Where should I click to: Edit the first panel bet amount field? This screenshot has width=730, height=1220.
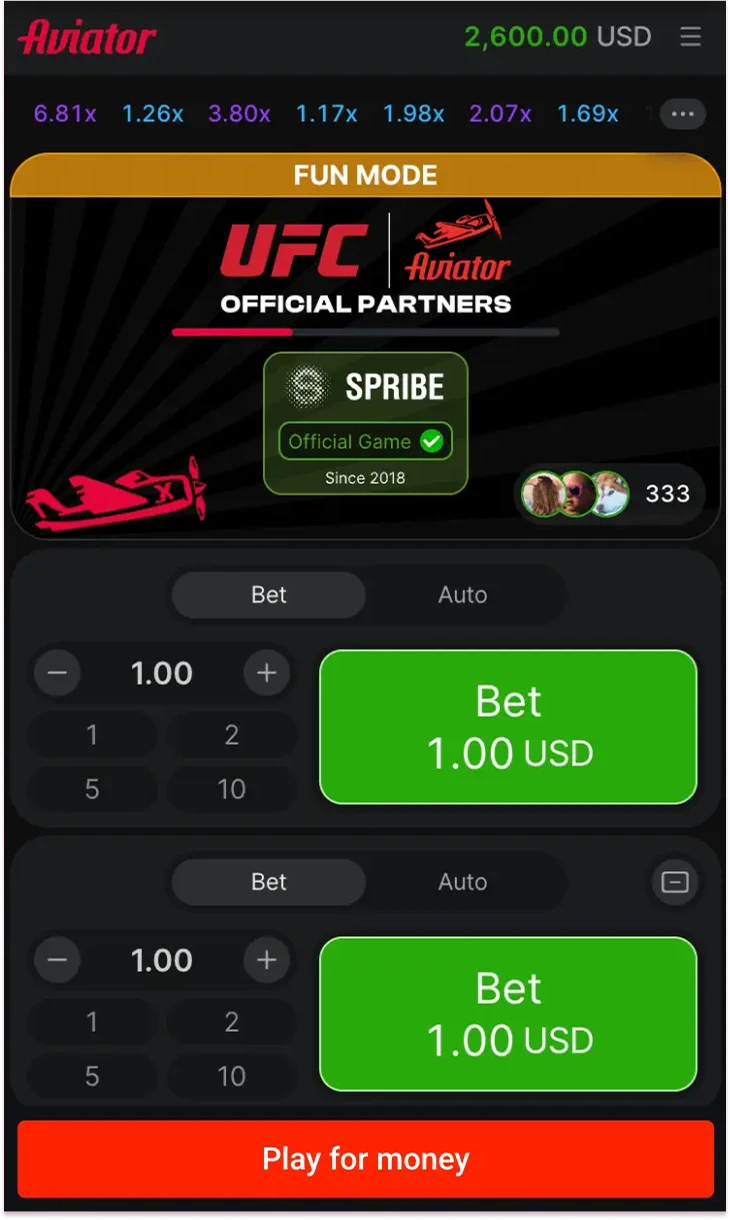coord(161,674)
